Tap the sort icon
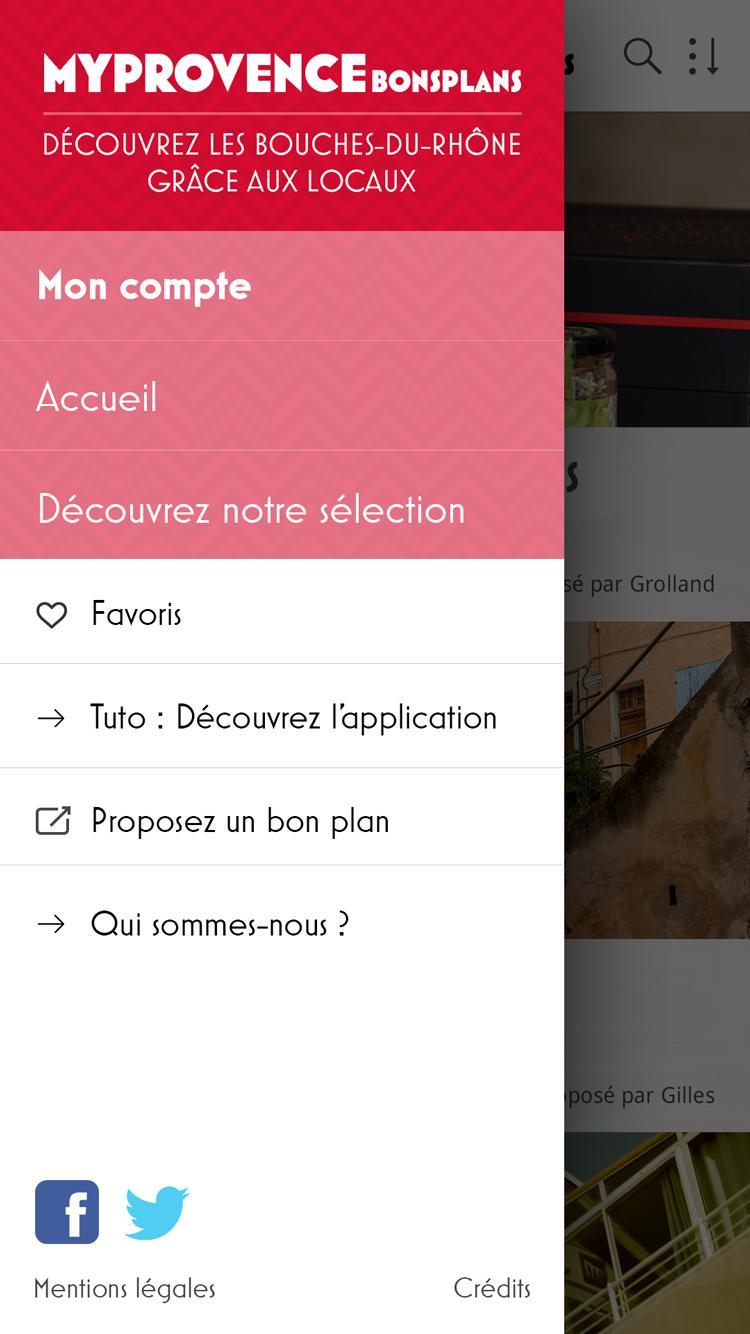The image size is (750, 1334). pos(704,57)
